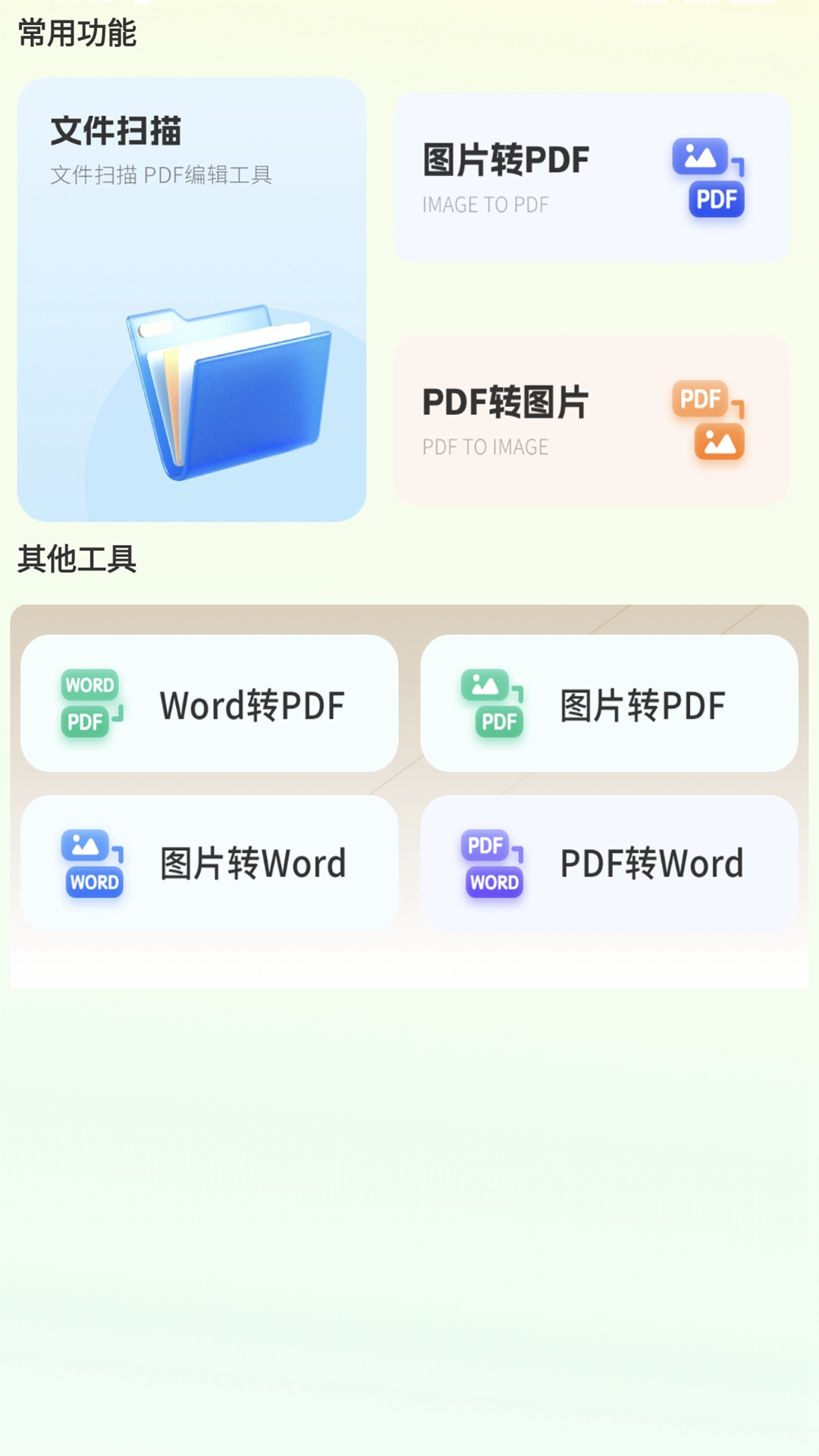Click the 图片转PDF tile in 其他工具 grid

pos(610,704)
